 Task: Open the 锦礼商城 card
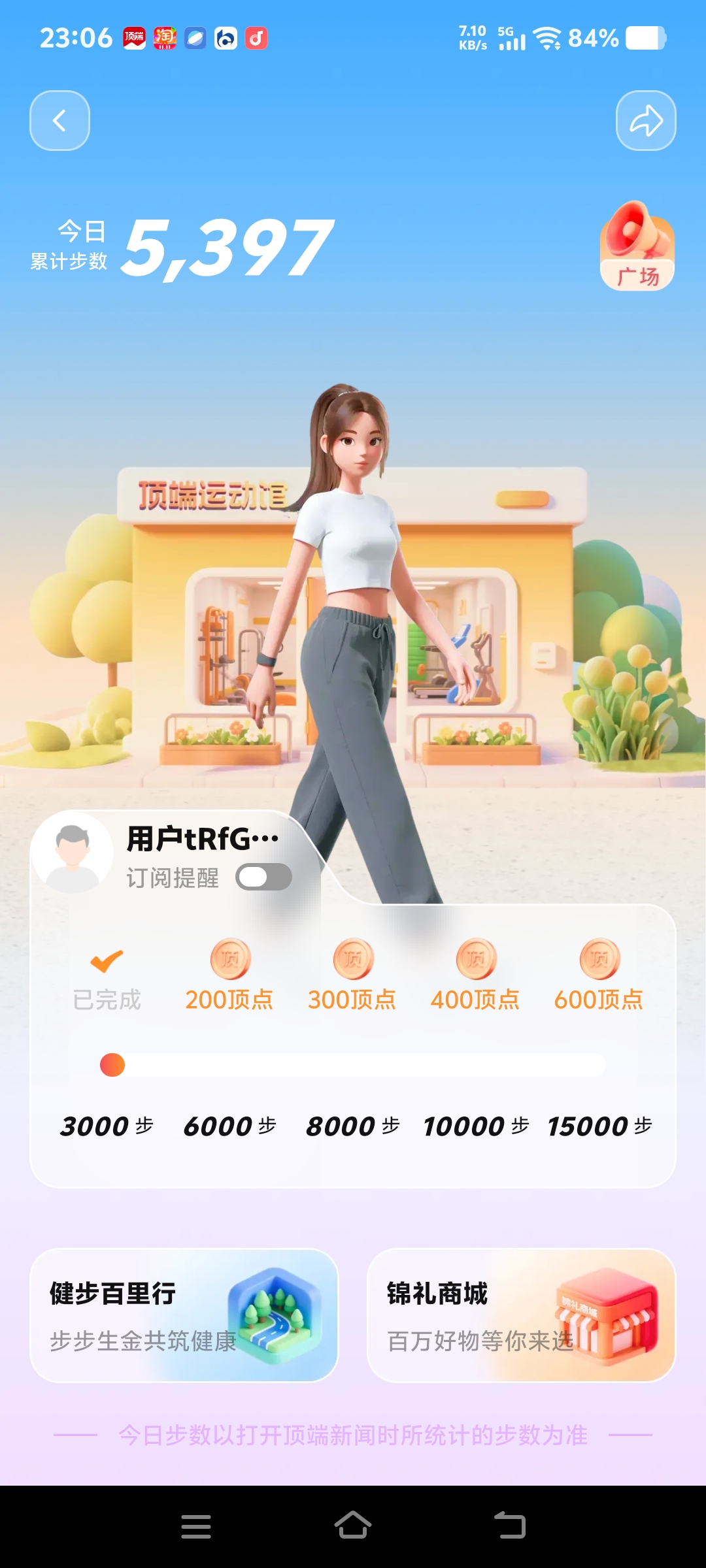[521, 1315]
